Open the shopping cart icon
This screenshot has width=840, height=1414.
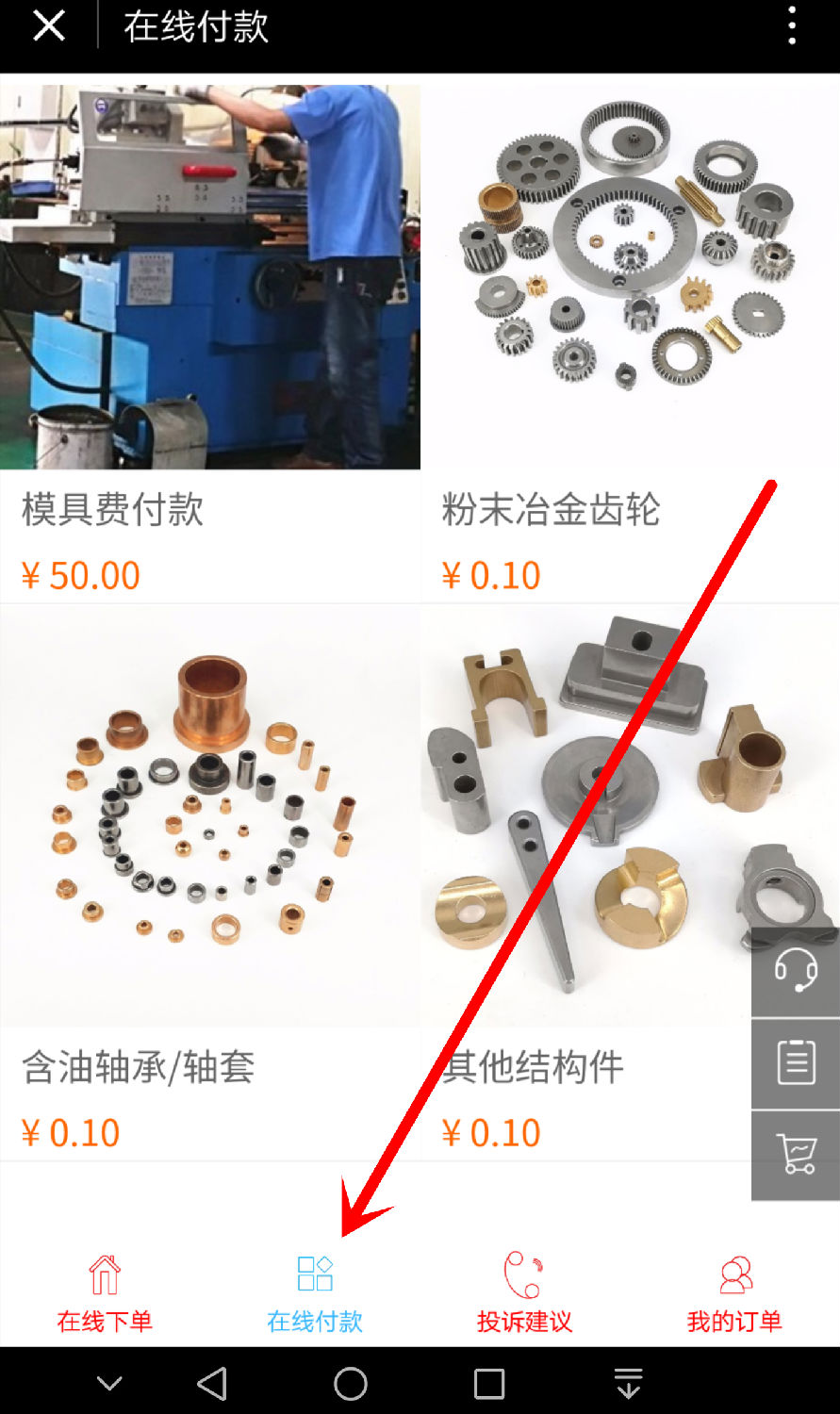(795, 1152)
